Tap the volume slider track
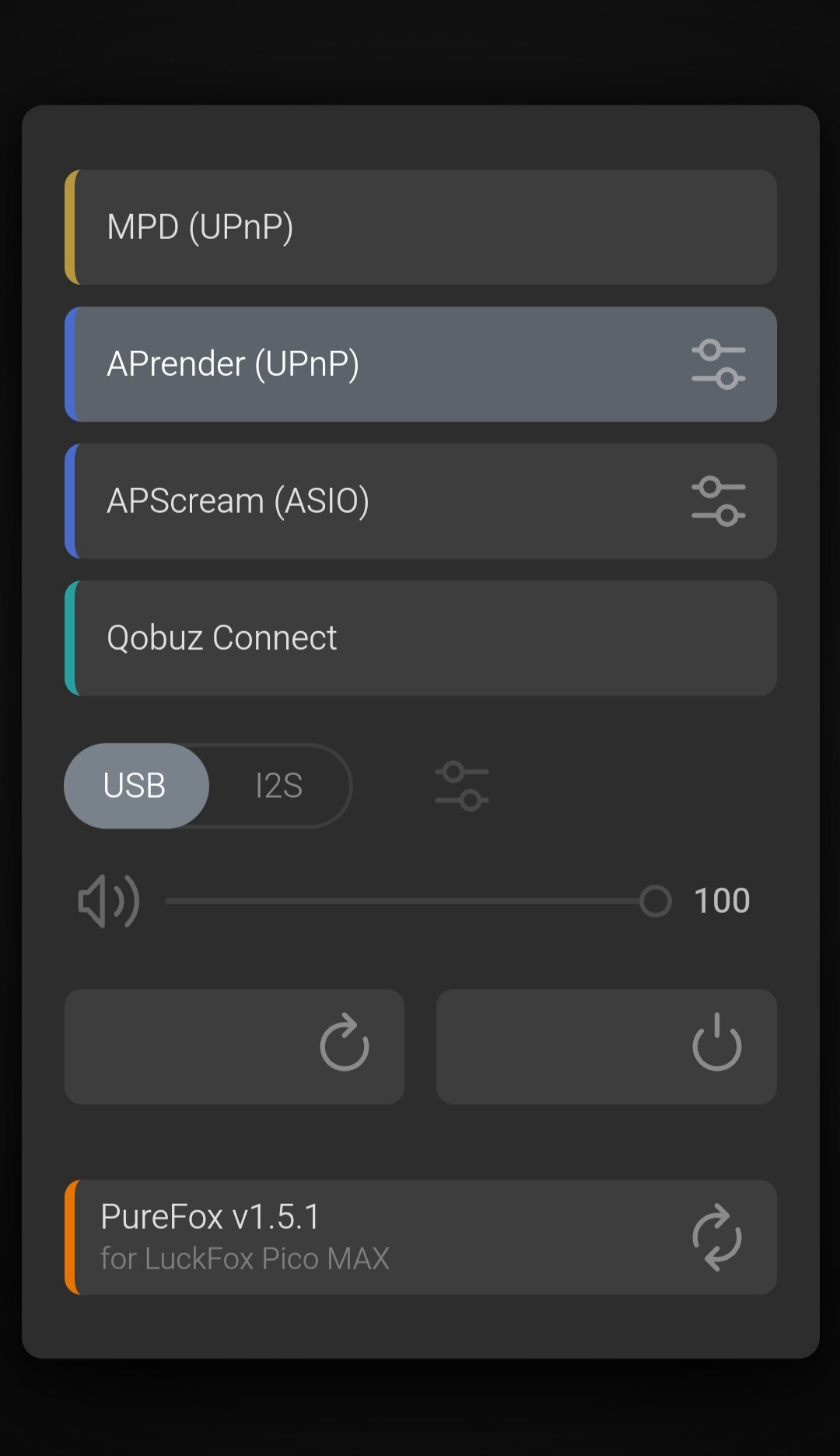840x1456 pixels. point(404,901)
